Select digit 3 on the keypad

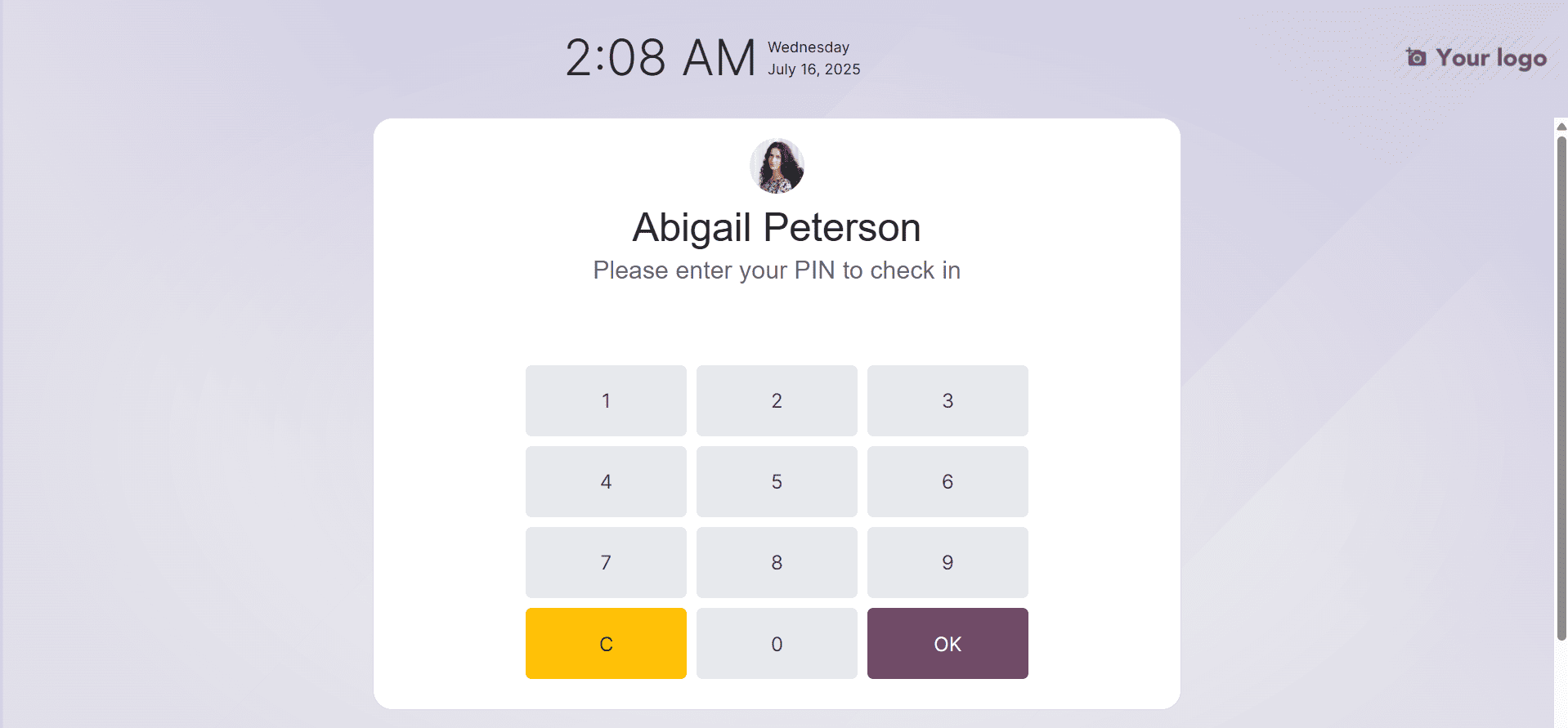948,400
